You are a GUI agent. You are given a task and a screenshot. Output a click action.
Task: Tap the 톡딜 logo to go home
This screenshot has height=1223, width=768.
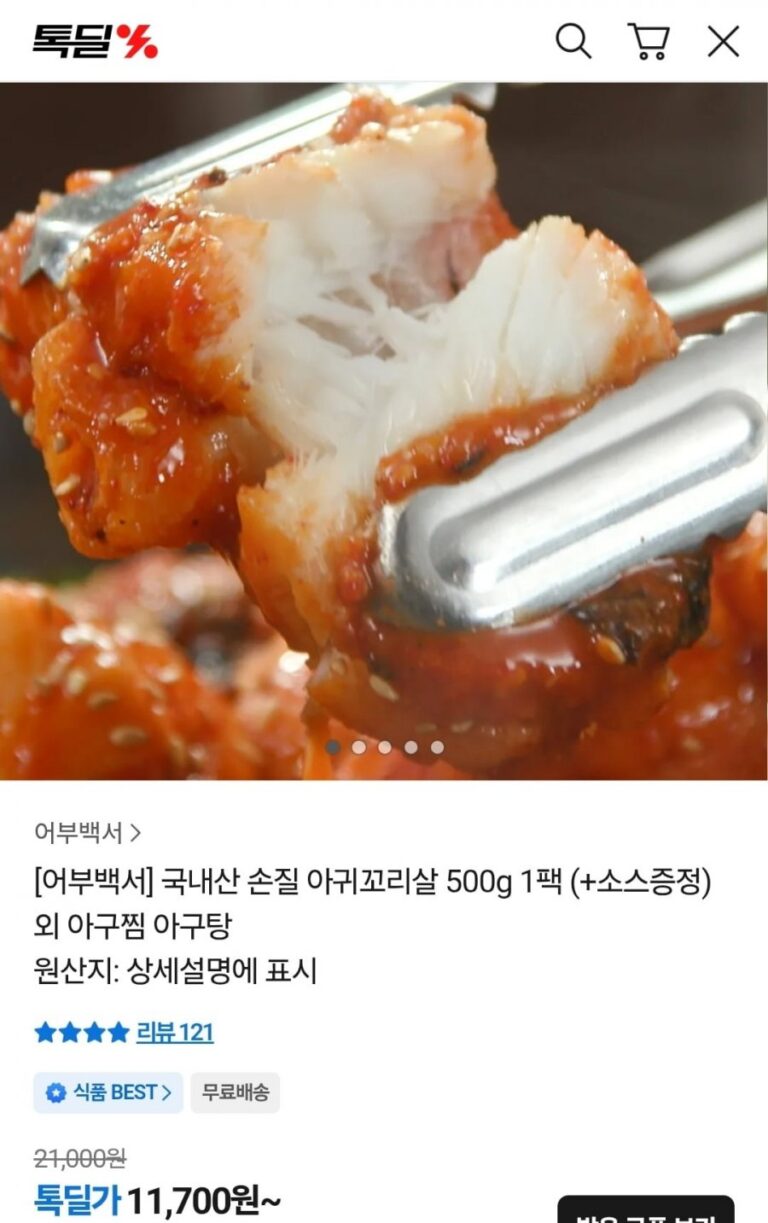coord(95,41)
